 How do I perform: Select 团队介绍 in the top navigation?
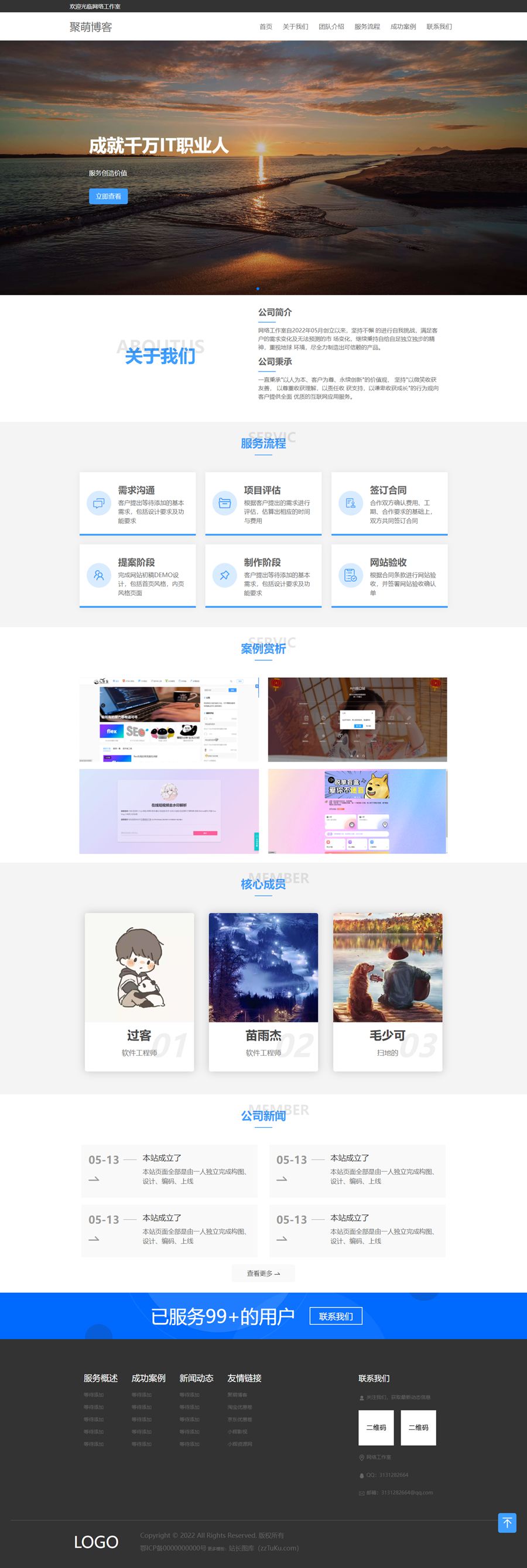click(x=331, y=27)
